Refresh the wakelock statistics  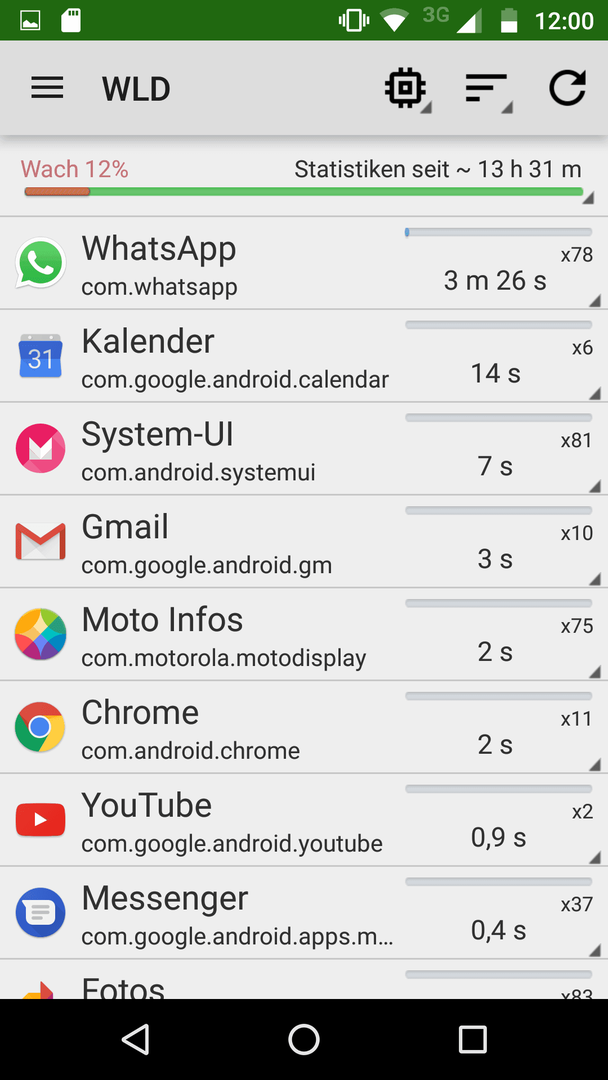[x=567, y=88]
